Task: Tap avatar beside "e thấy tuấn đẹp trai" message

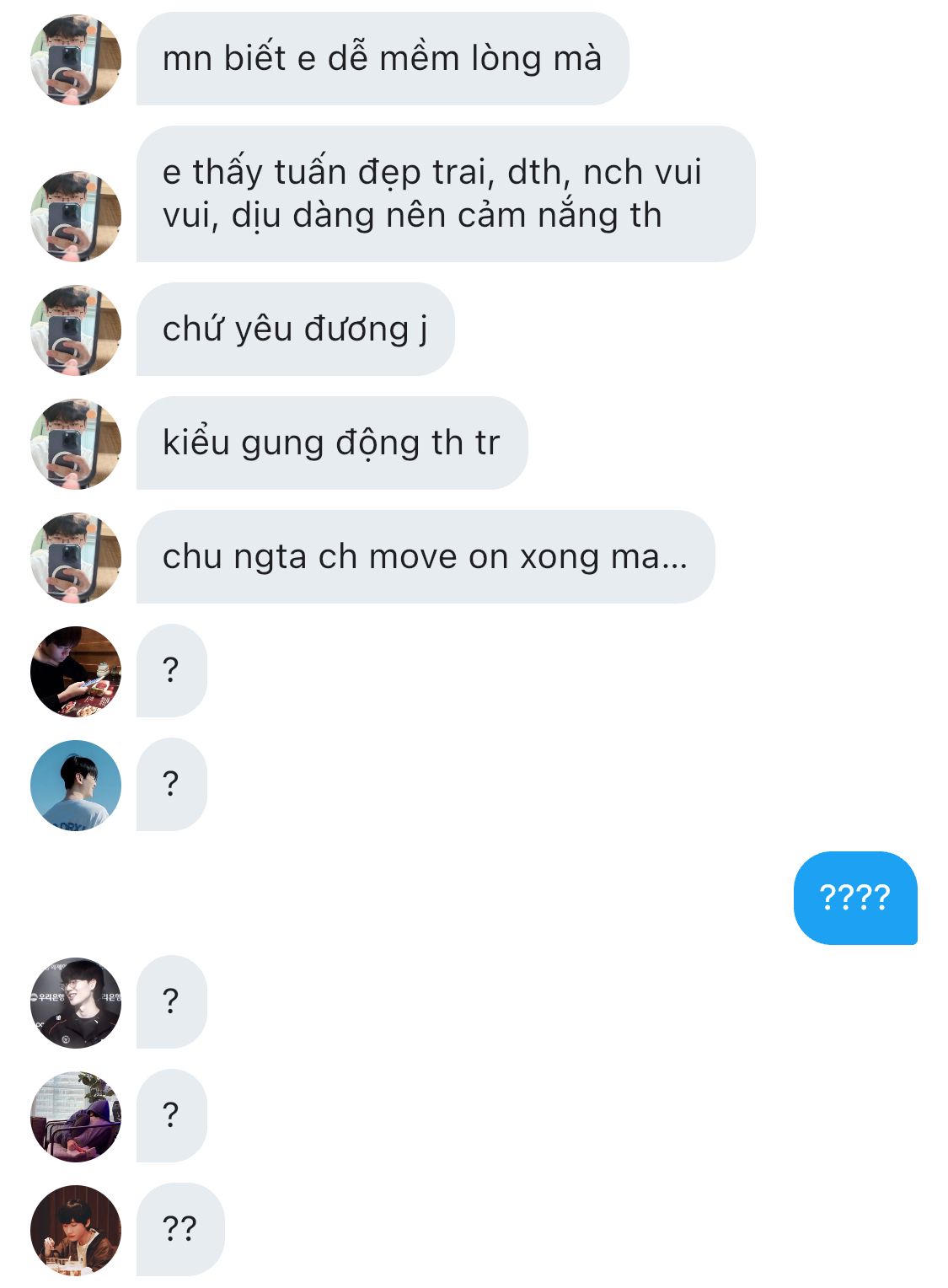Action: pyautogui.click(x=76, y=216)
